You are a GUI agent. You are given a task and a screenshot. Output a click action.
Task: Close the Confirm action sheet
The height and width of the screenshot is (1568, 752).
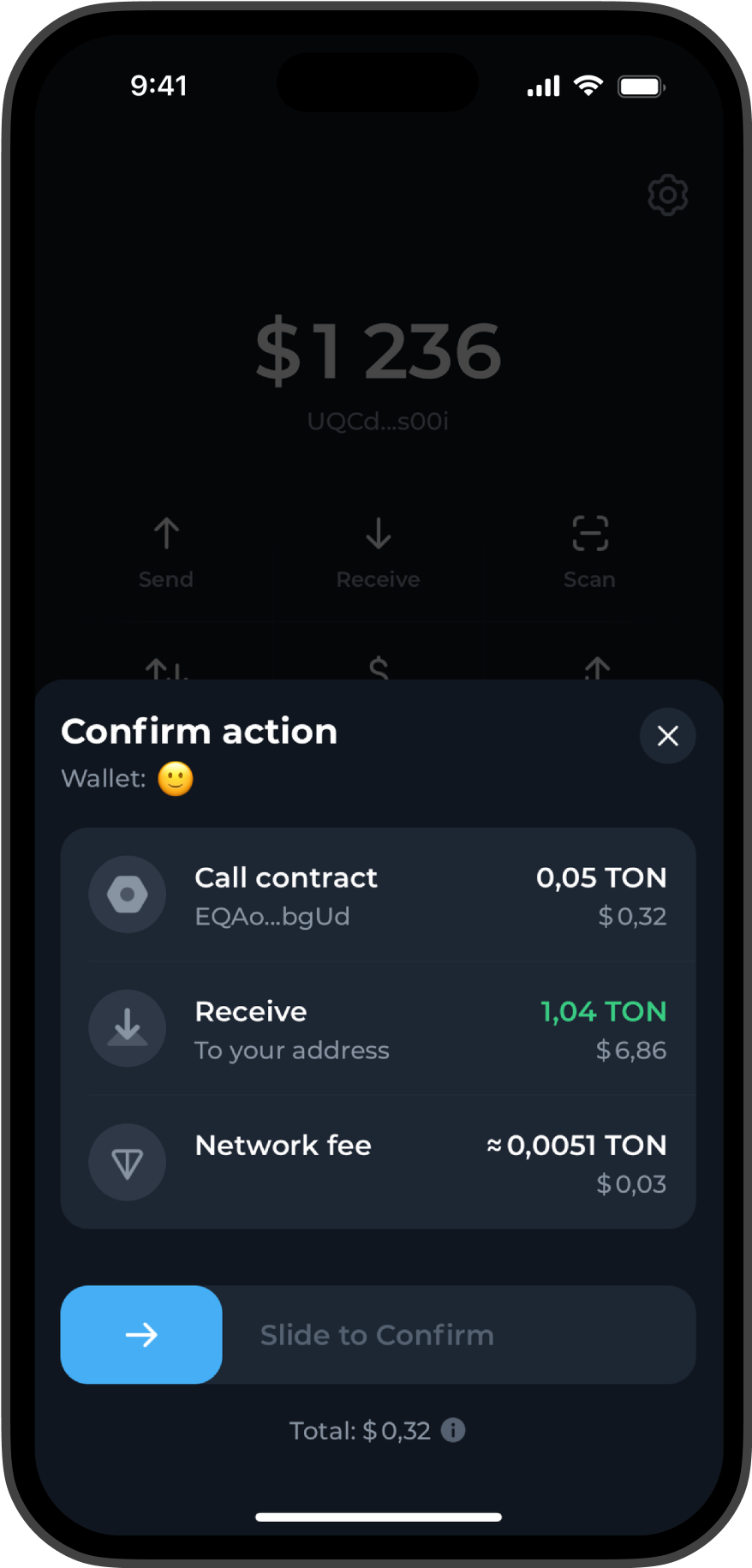(667, 735)
